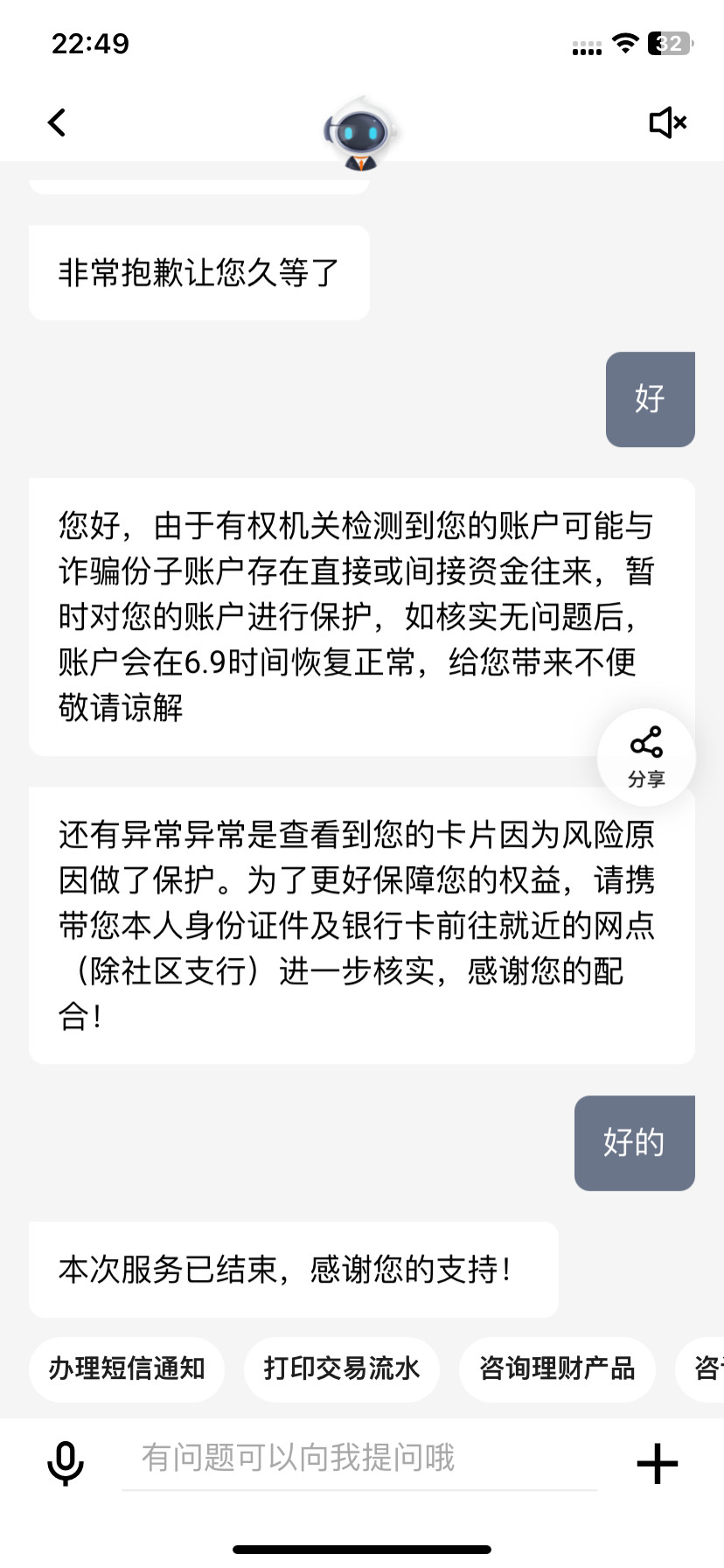Tap the back arrow to leave the chat
Image resolution: width=724 pixels, height=1568 pixels.
[56, 122]
